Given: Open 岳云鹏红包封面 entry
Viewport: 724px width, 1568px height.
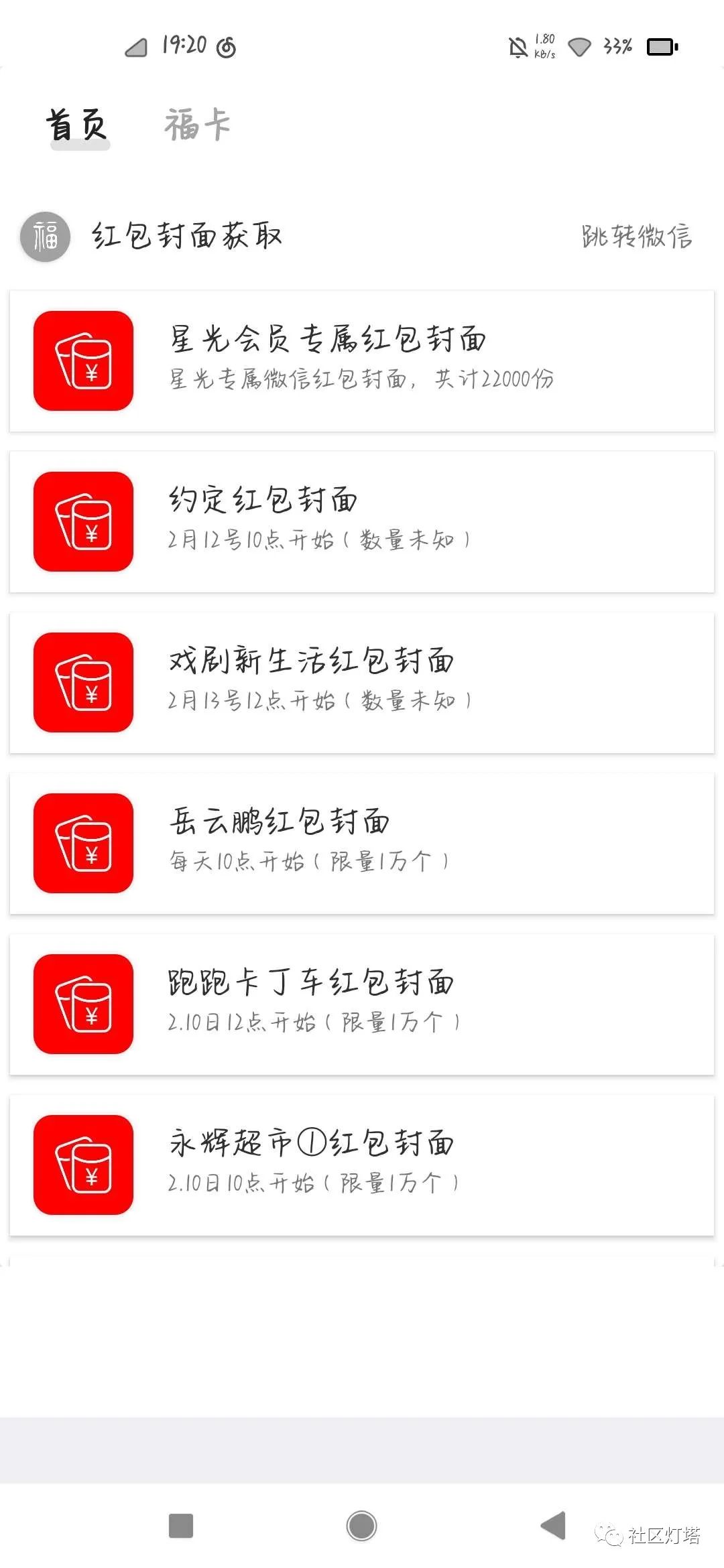Looking at the screenshot, I should [362, 843].
